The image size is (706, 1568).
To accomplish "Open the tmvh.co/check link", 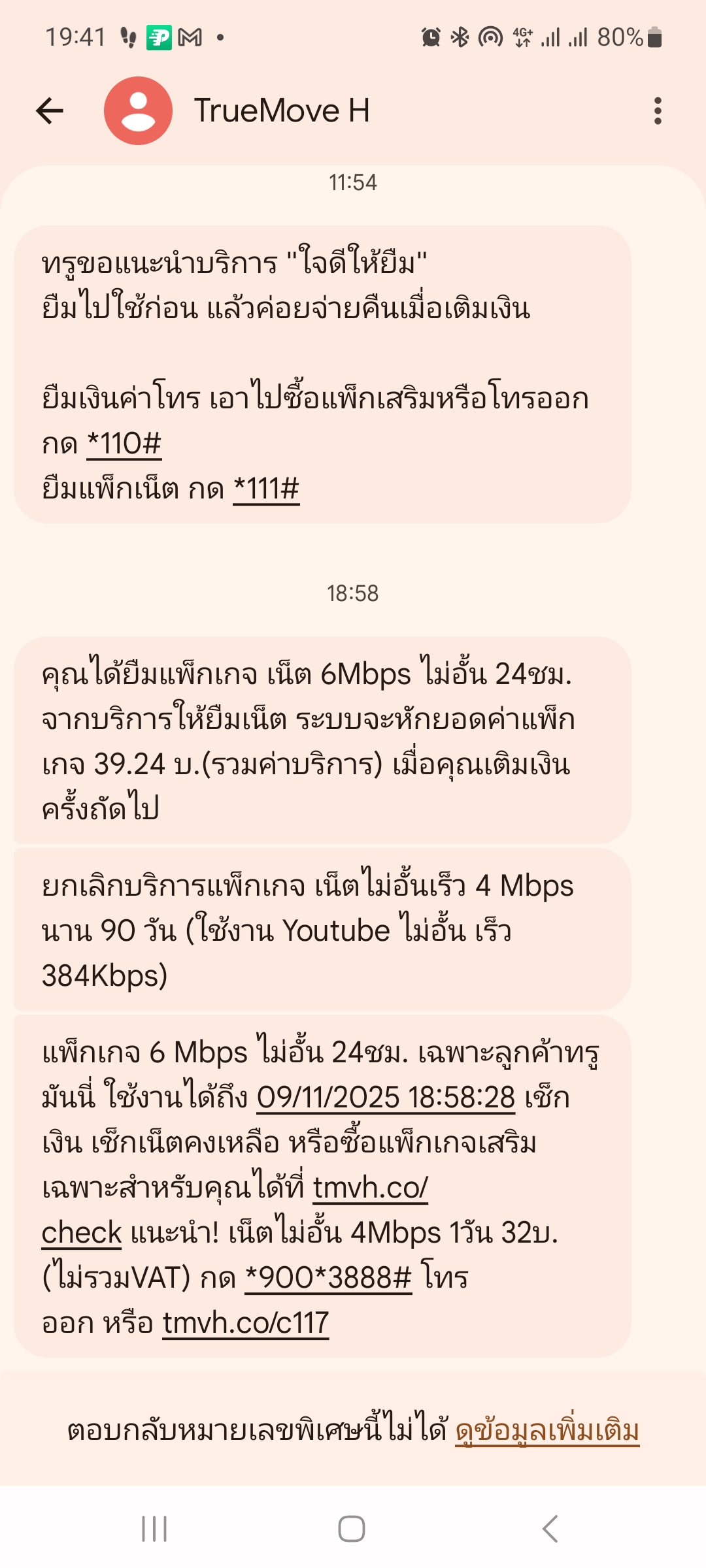I will pyautogui.click(x=370, y=1188).
